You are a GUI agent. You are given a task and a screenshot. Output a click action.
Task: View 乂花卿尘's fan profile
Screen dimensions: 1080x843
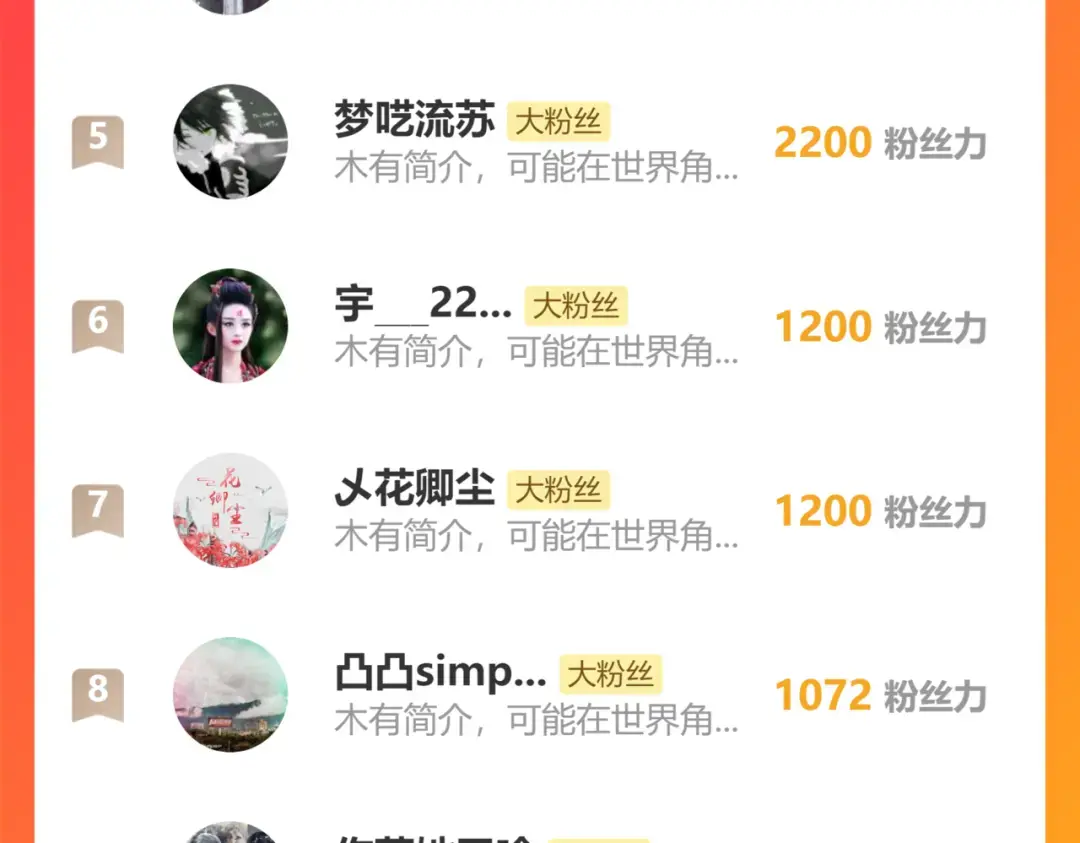(x=536, y=510)
